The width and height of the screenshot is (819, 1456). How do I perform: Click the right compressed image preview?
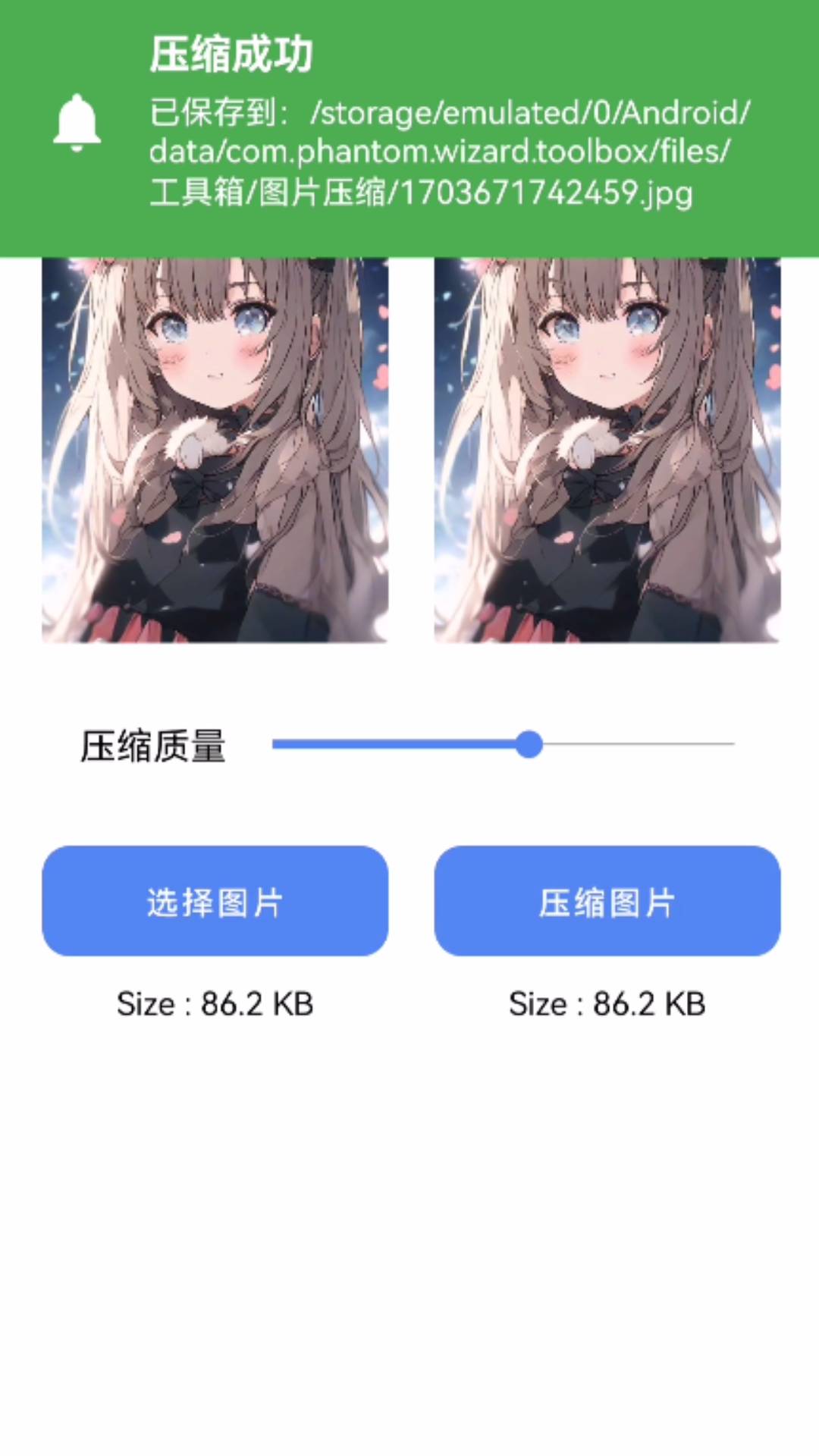(x=604, y=447)
